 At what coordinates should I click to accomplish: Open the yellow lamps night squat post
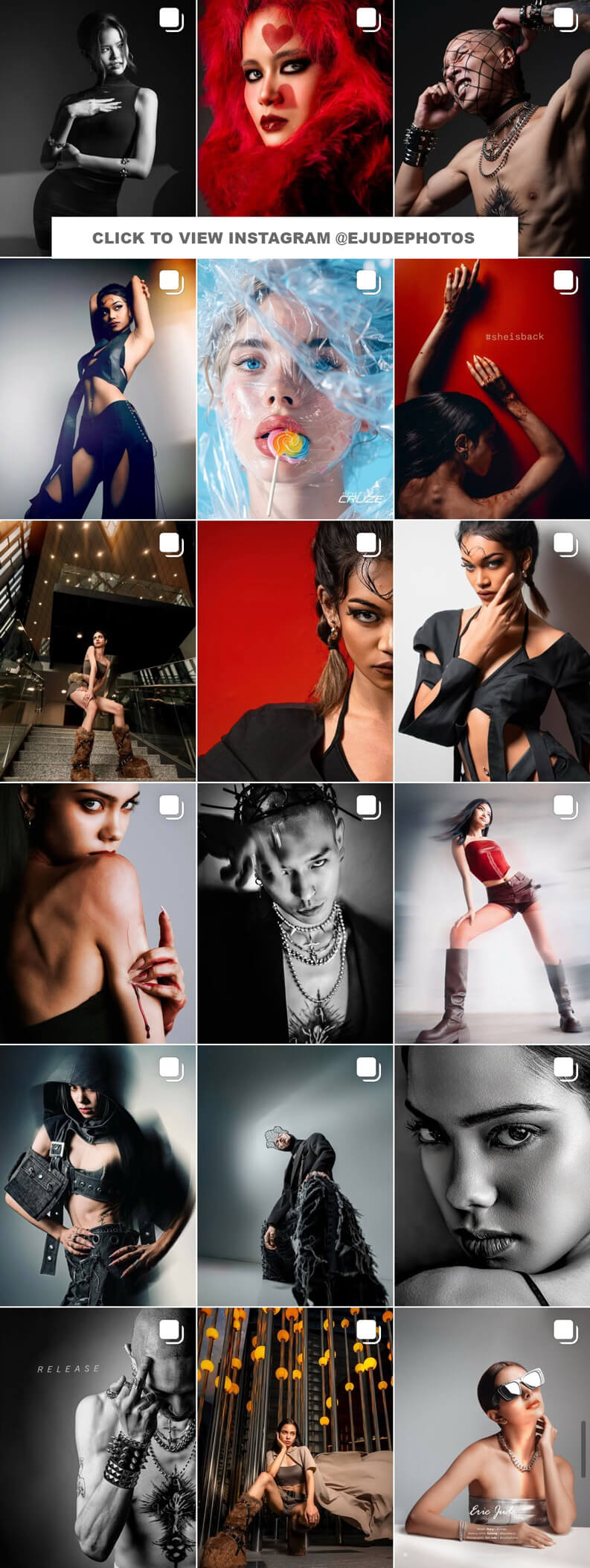295,1437
